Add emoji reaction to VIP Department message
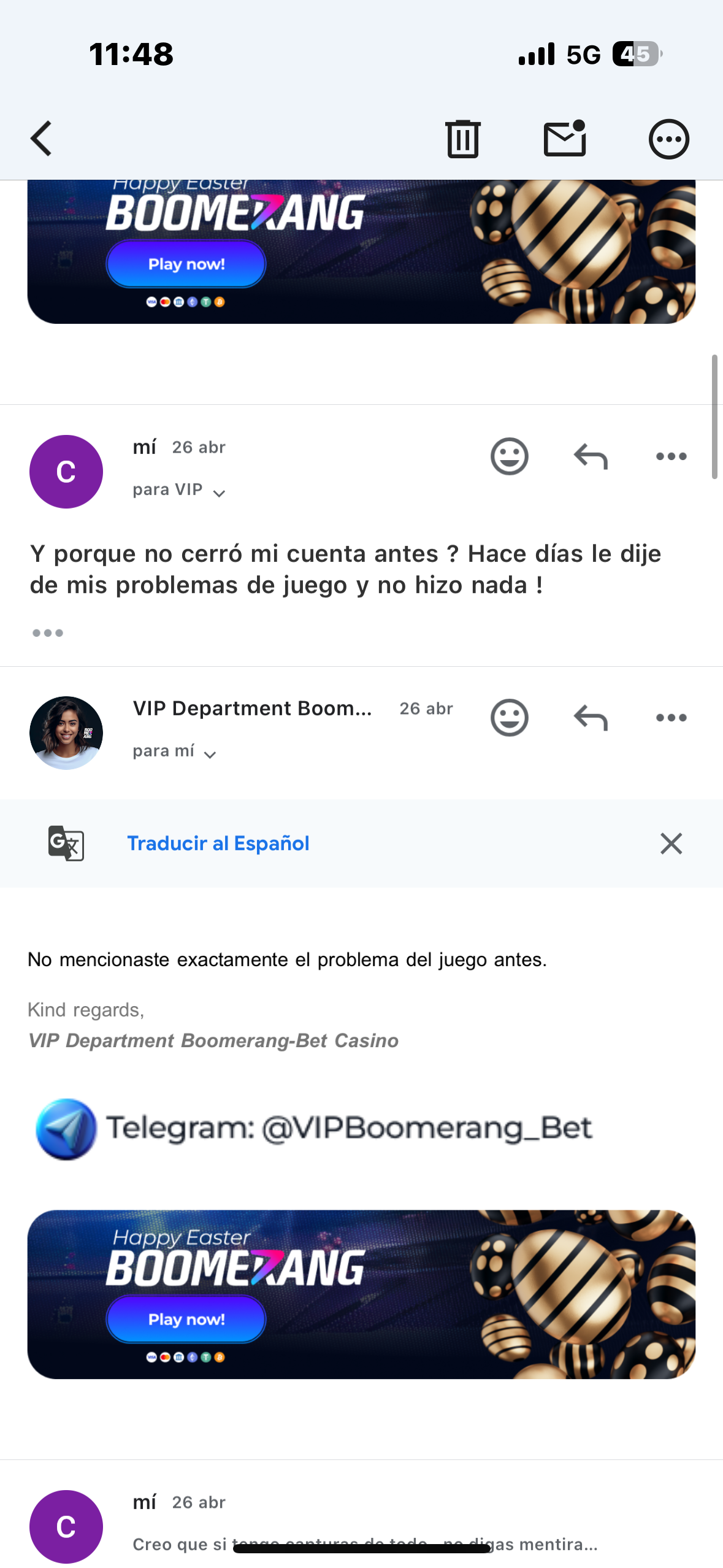The image size is (723, 1568). 509,718
